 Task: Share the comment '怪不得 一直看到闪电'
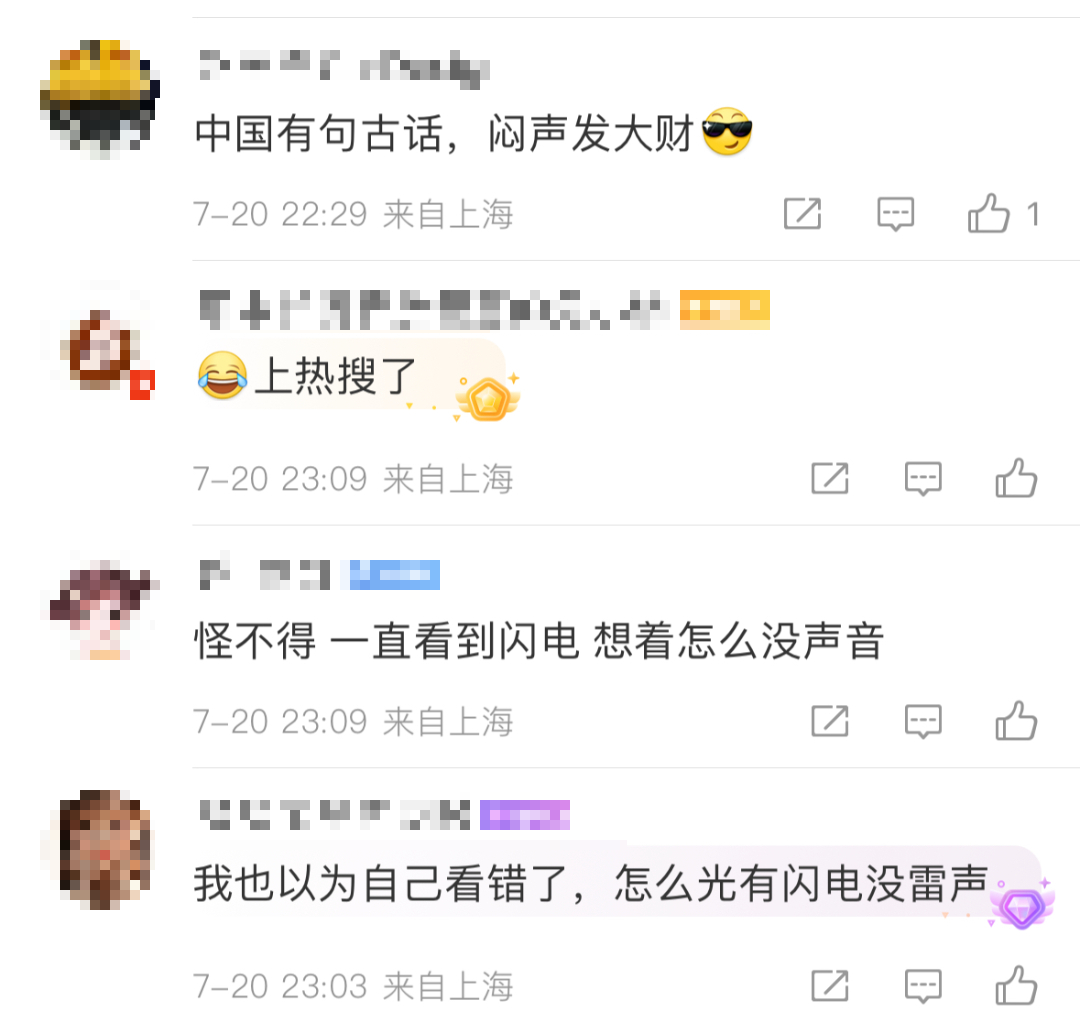pyautogui.click(x=830, y=721)
